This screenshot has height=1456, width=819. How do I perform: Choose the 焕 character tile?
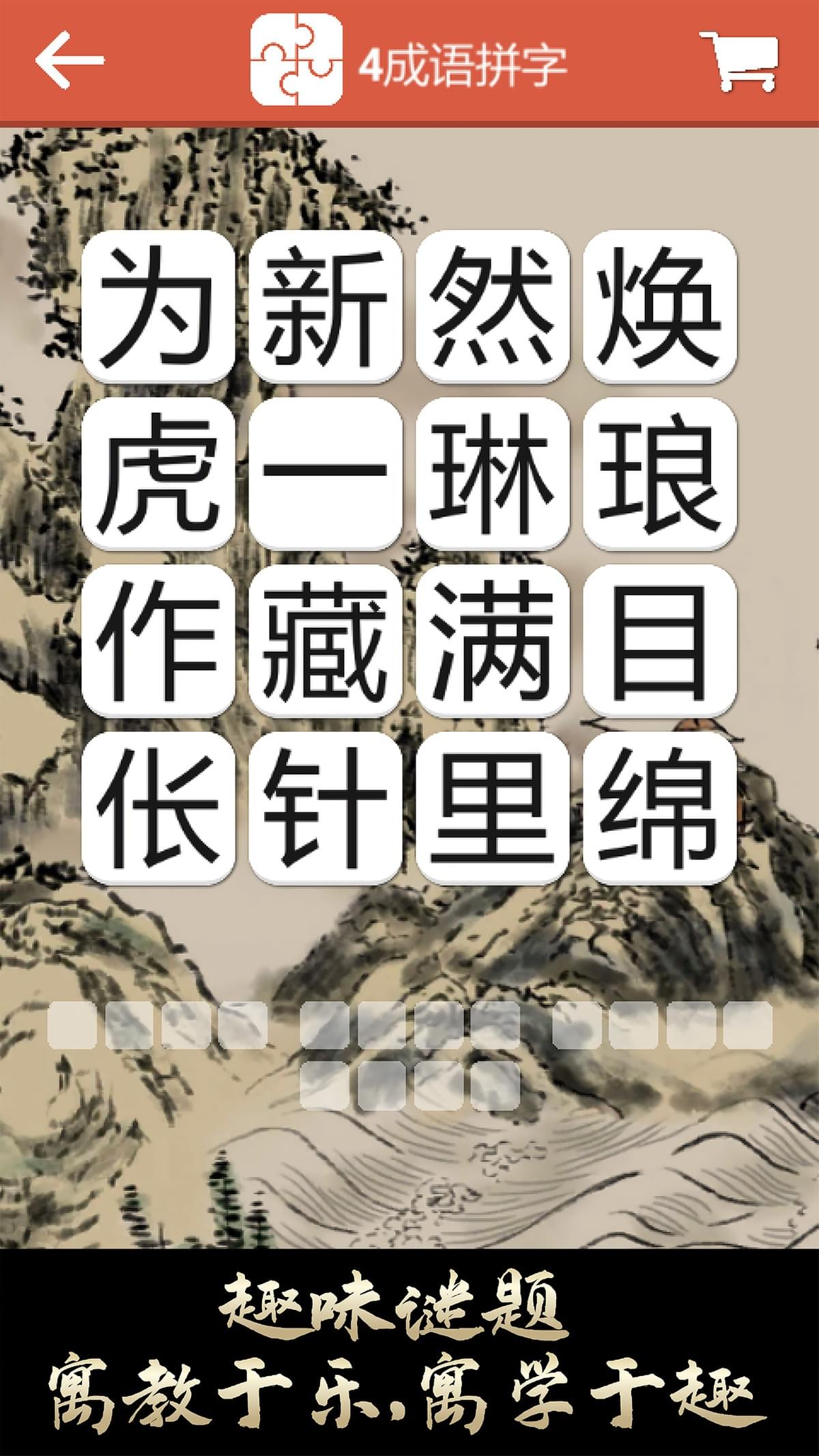[x=660, y=306]
